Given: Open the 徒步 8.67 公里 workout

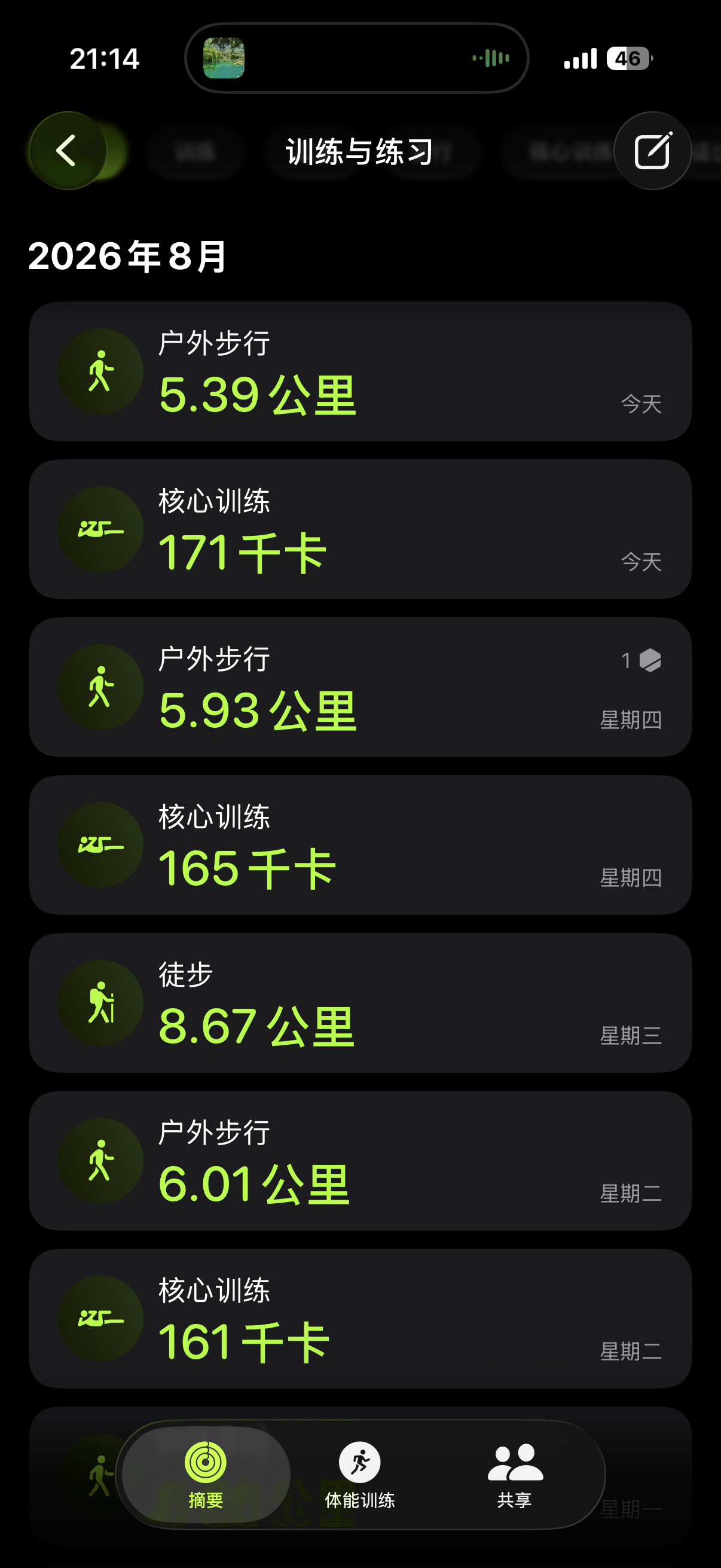Looking at the screenshot, I should click(360, 1002).
